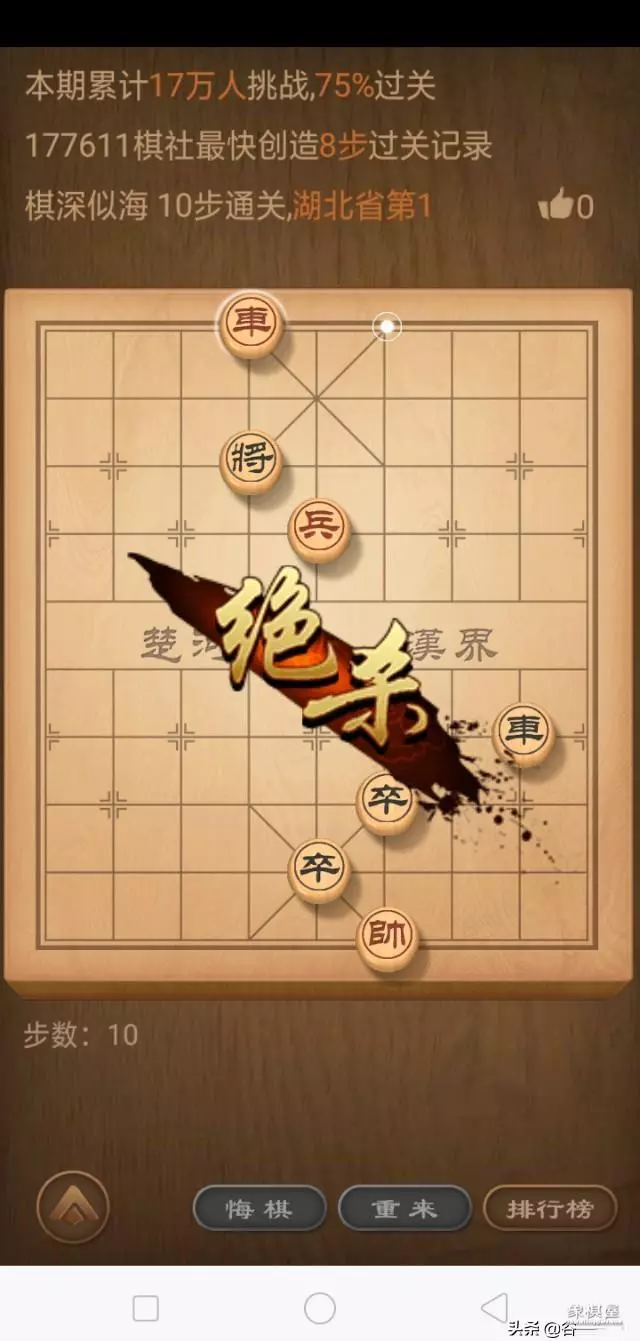Like the record with the thumbs-up icon
Screen dimensions: 640x1341
[x=553, y=206]
